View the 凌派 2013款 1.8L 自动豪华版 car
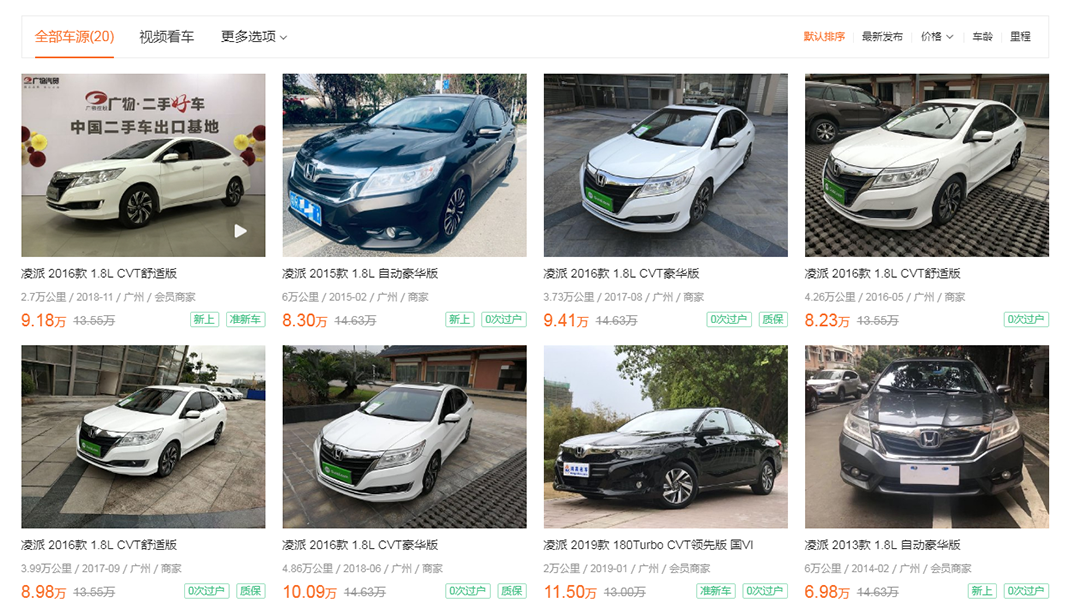This screenshot has height=615, width=1080. [926, 437]
